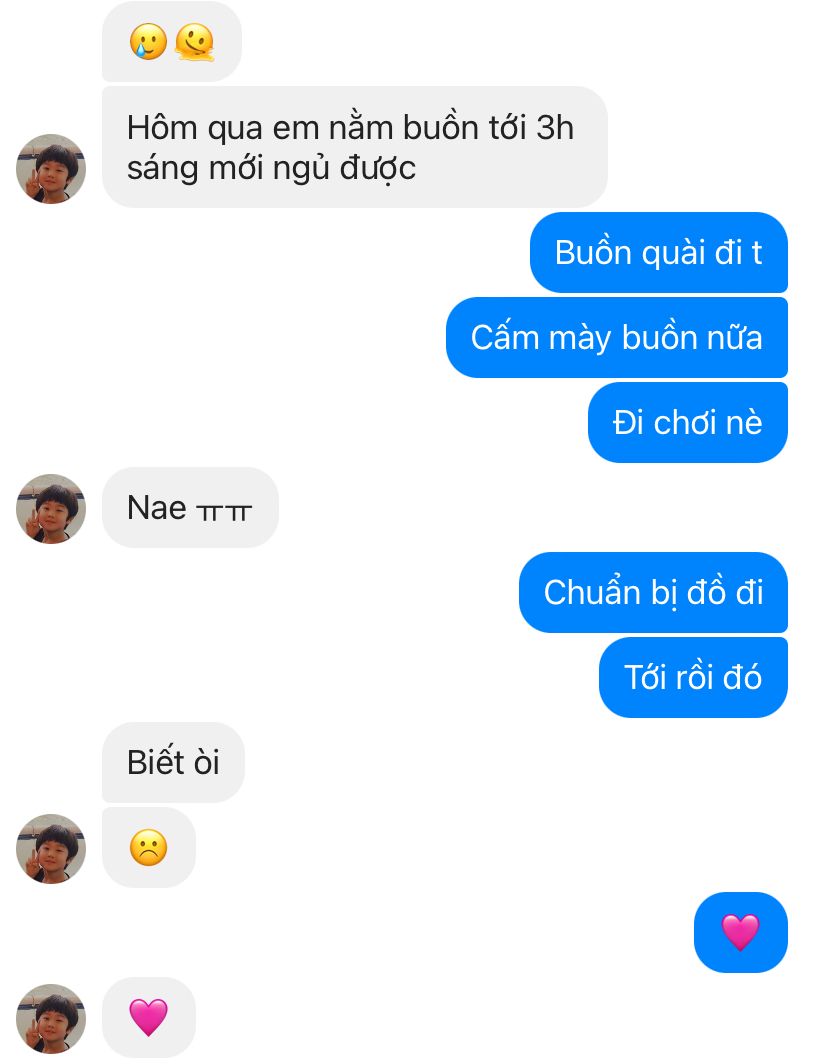This screenshot has width=828, height=1064.
Task: Tap the profile picture next to "Nae ㅠㅠ"
Action: (x=51, y=509)
